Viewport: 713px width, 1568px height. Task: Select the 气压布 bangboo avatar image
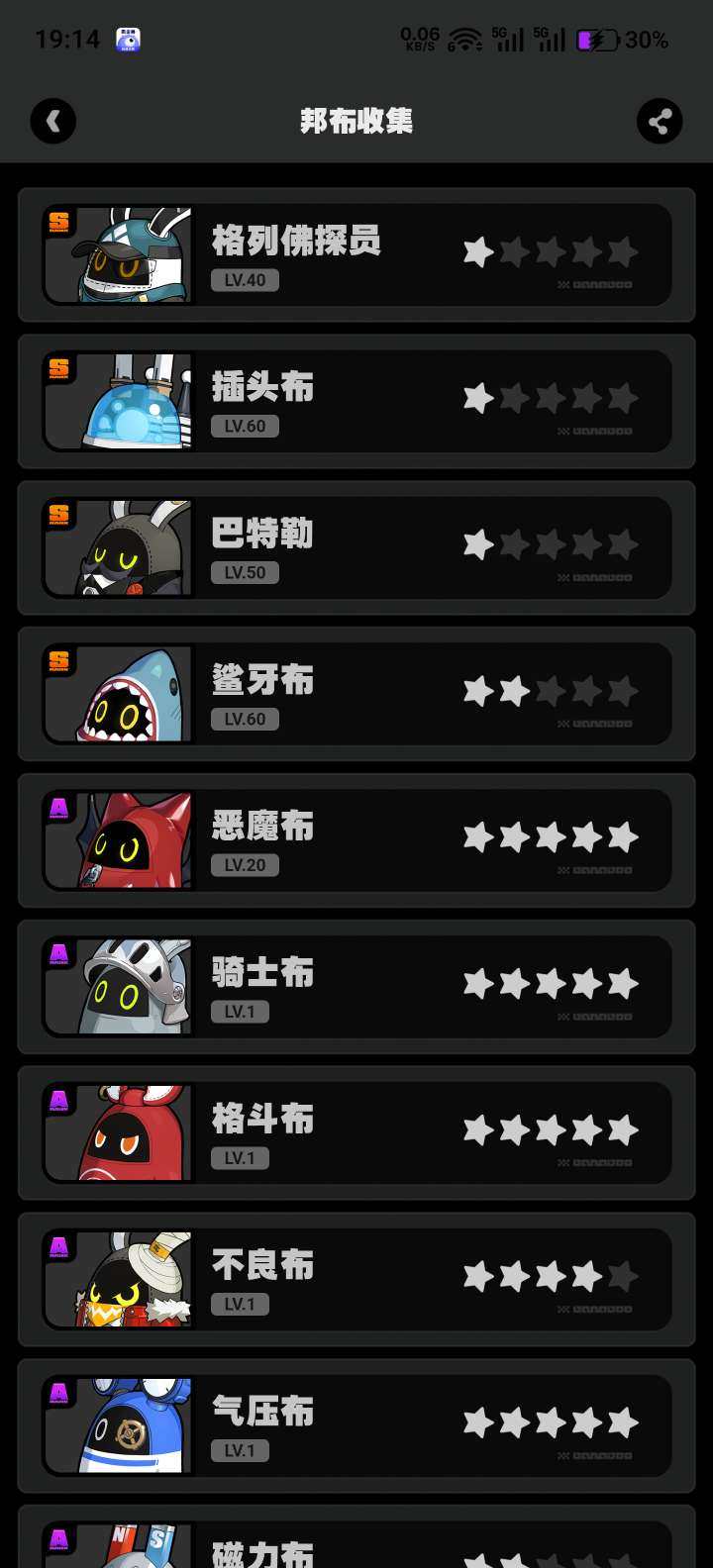click(x=117, y=1425)
